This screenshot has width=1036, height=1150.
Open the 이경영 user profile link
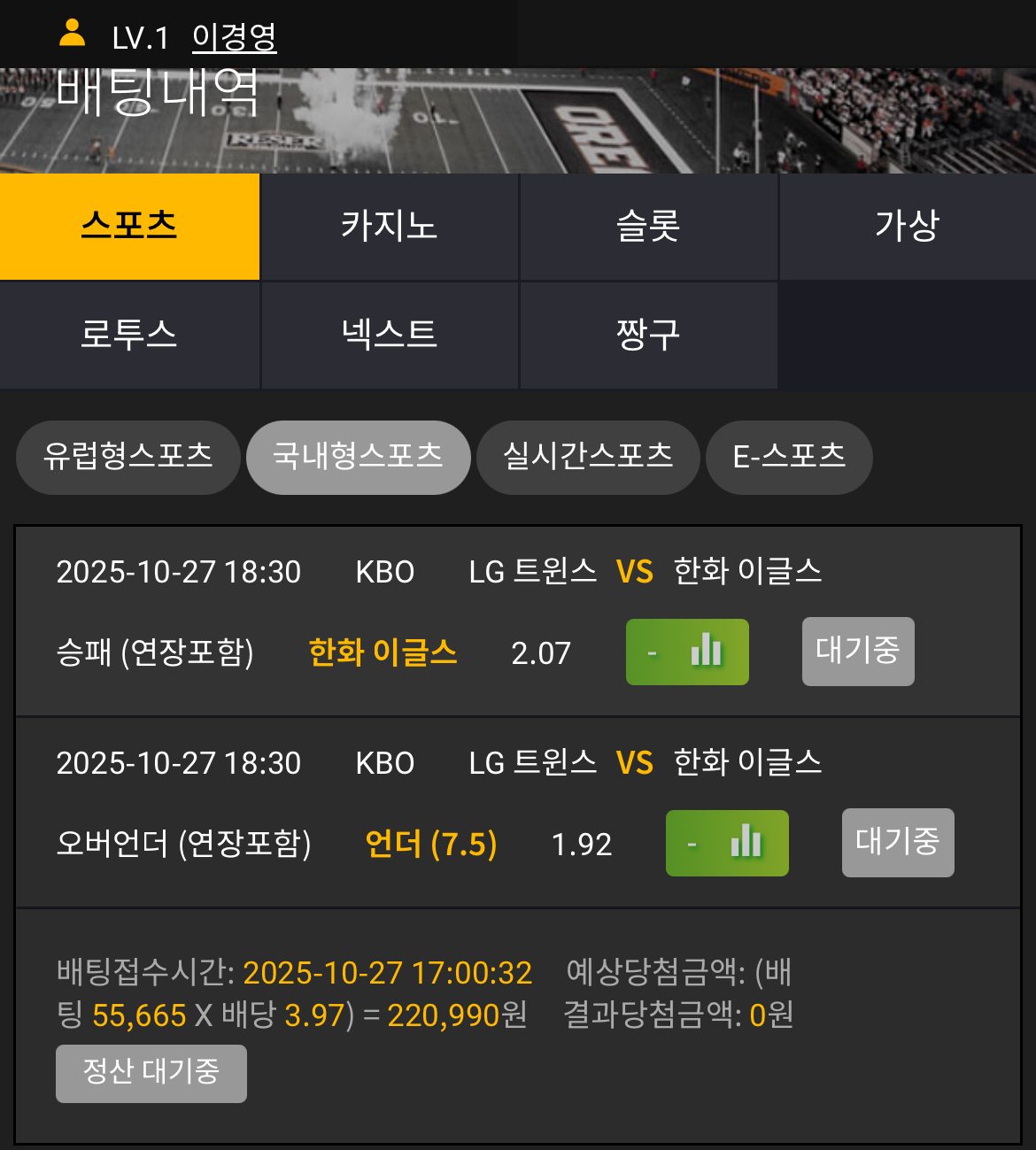234,37
